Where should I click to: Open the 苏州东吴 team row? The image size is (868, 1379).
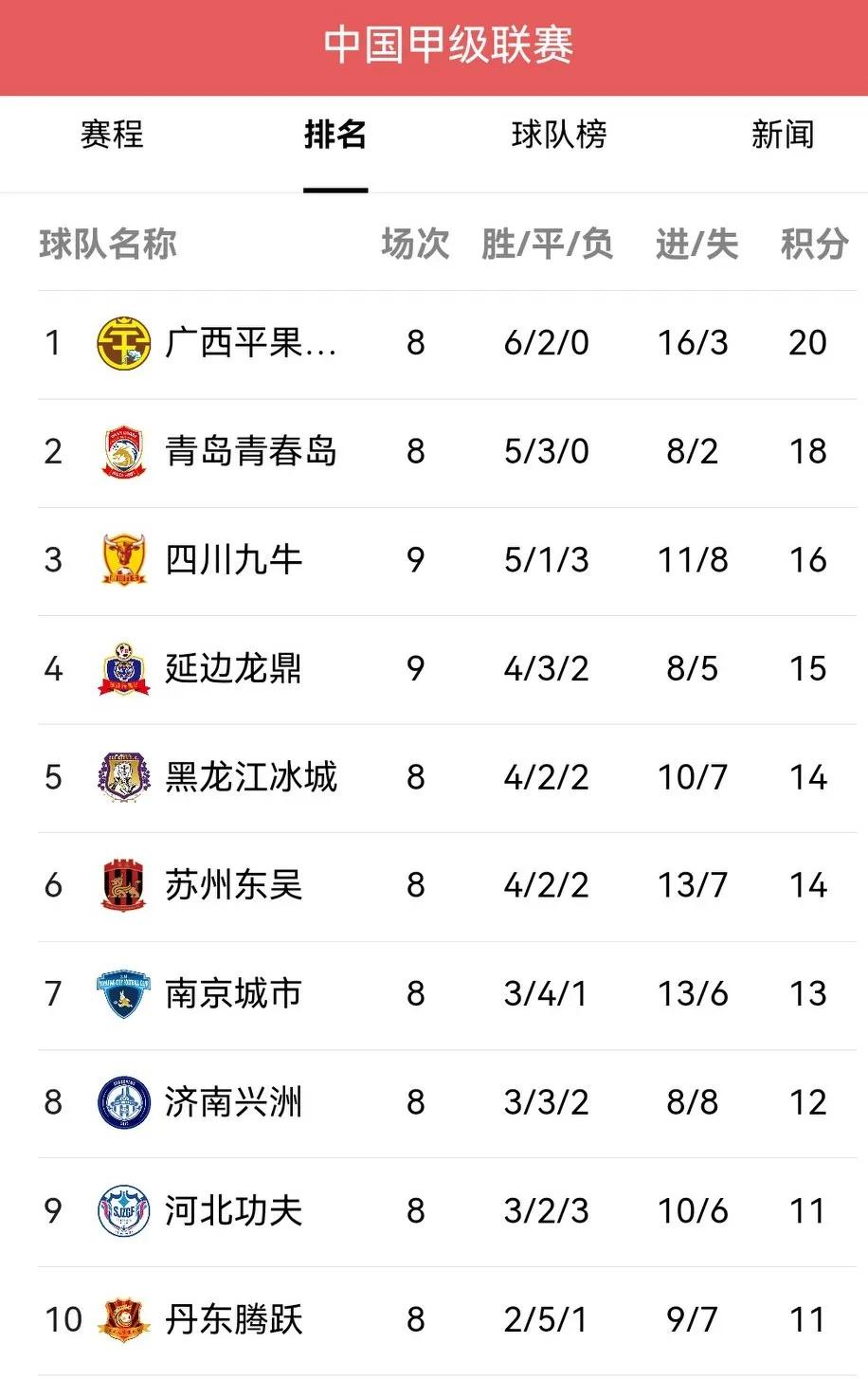[x=234, y=885]
